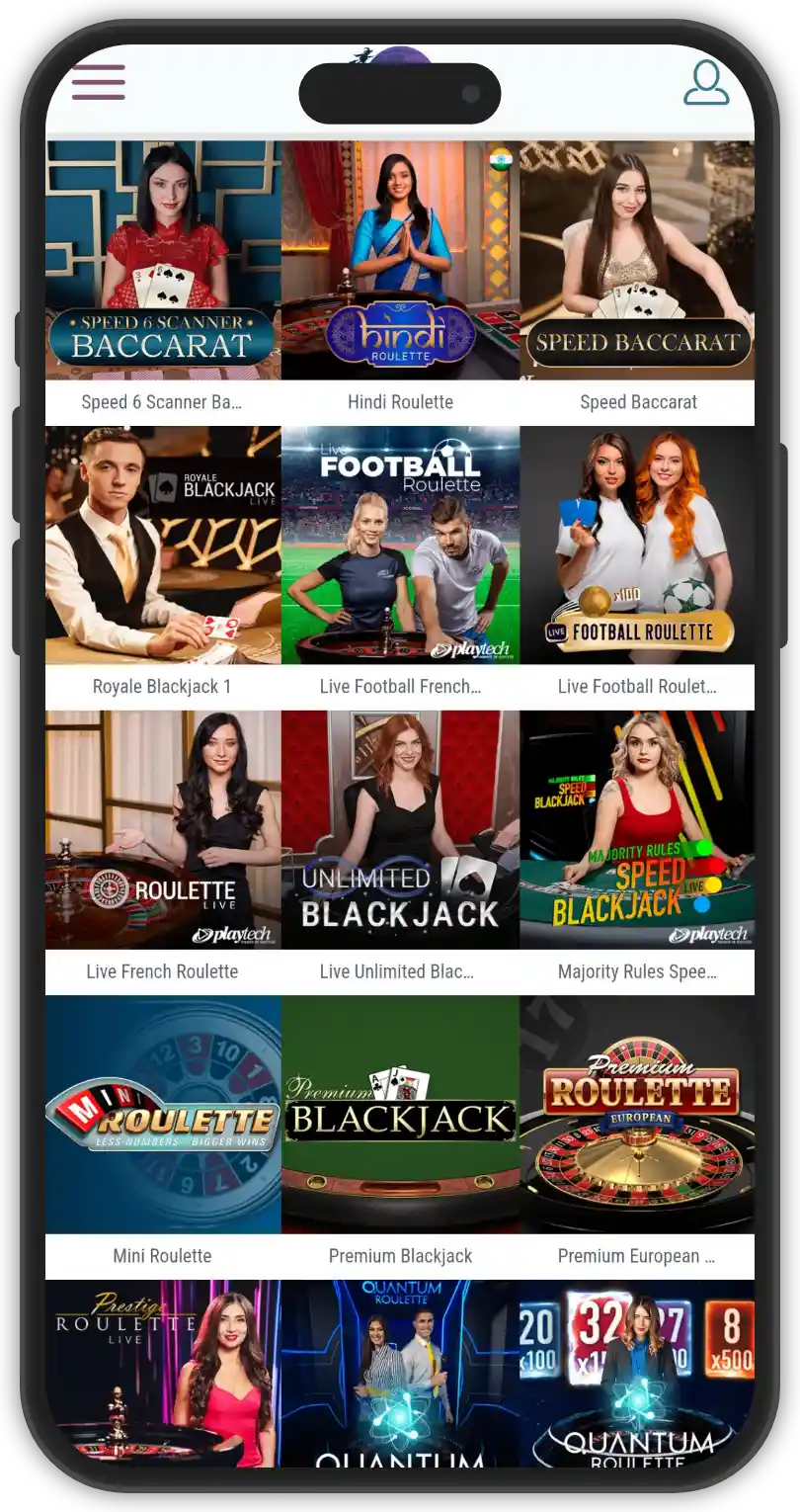The image size is (800, 1512).
Task: Select the Speed Baccarat tile
Action: (637, 261)
